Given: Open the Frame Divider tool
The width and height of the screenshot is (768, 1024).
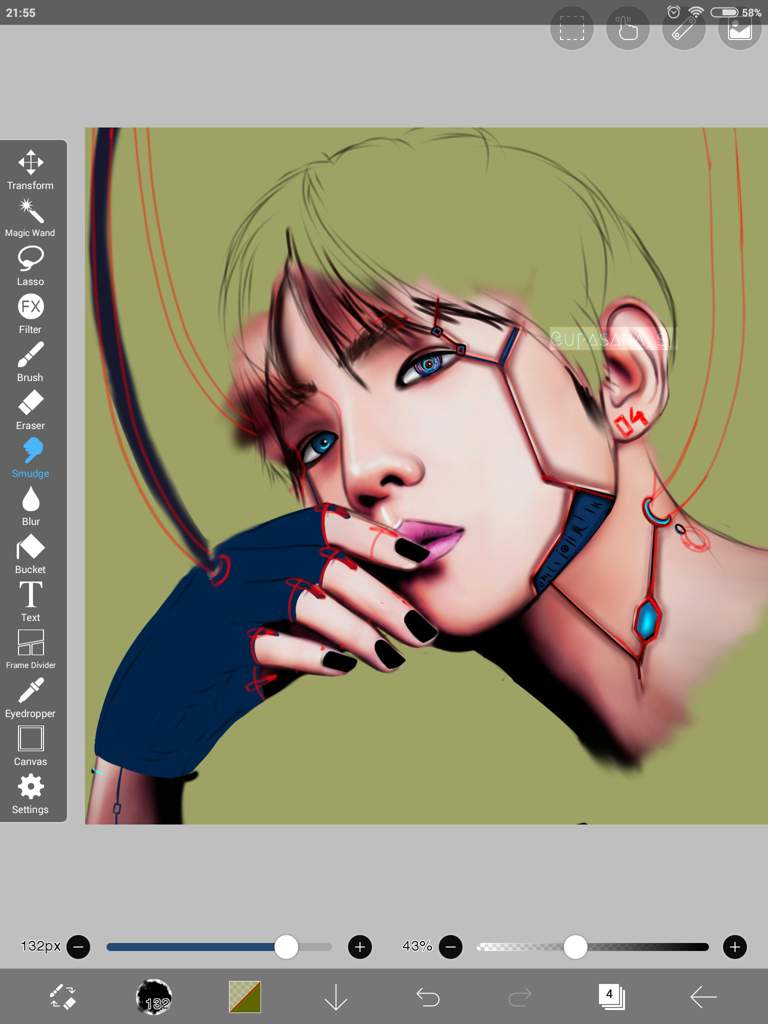Looking at the screenshot, I should 30,649.
